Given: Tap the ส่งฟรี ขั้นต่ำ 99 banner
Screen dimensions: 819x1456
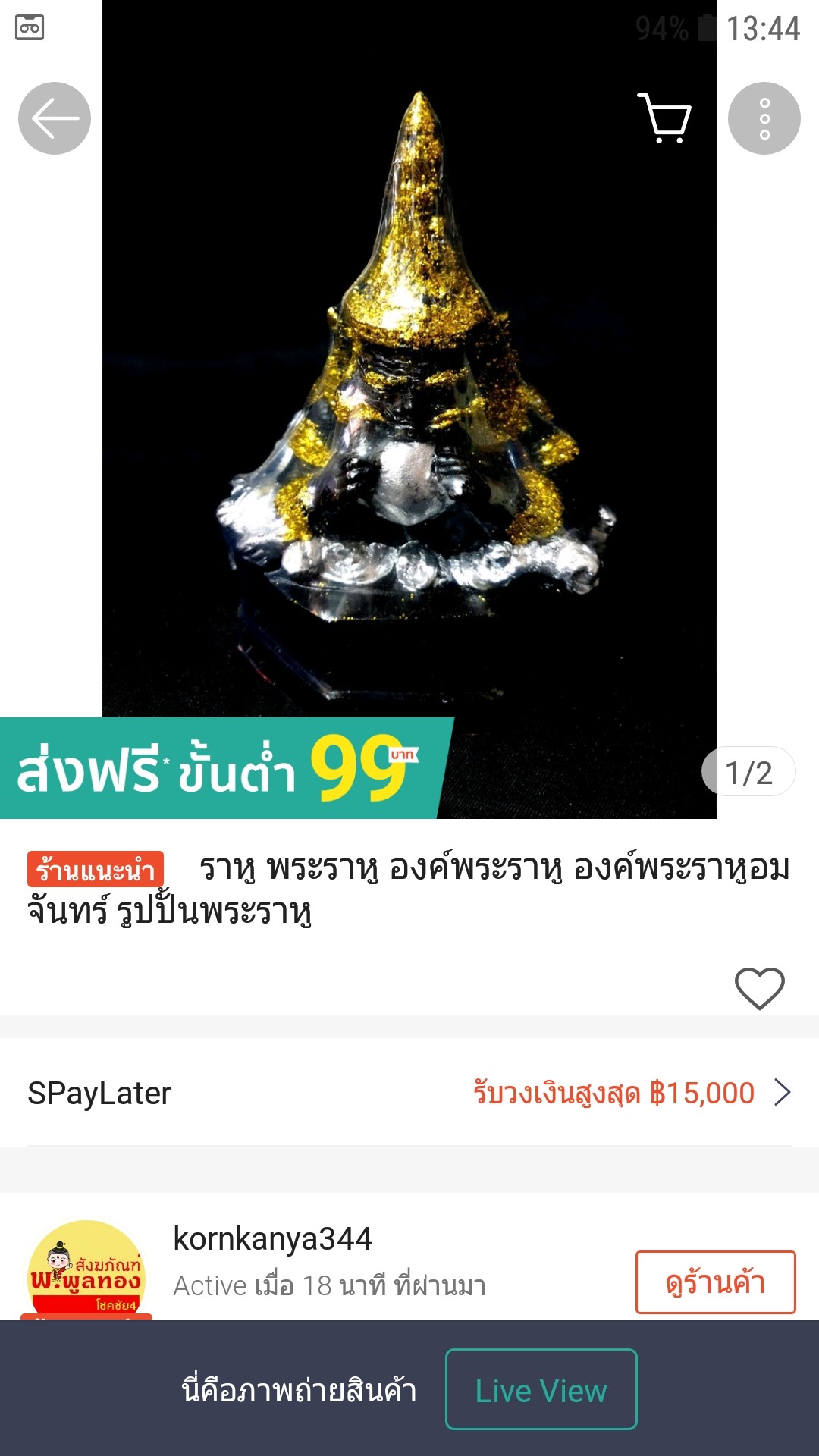Looking at the screenshot, I should 220,769.
